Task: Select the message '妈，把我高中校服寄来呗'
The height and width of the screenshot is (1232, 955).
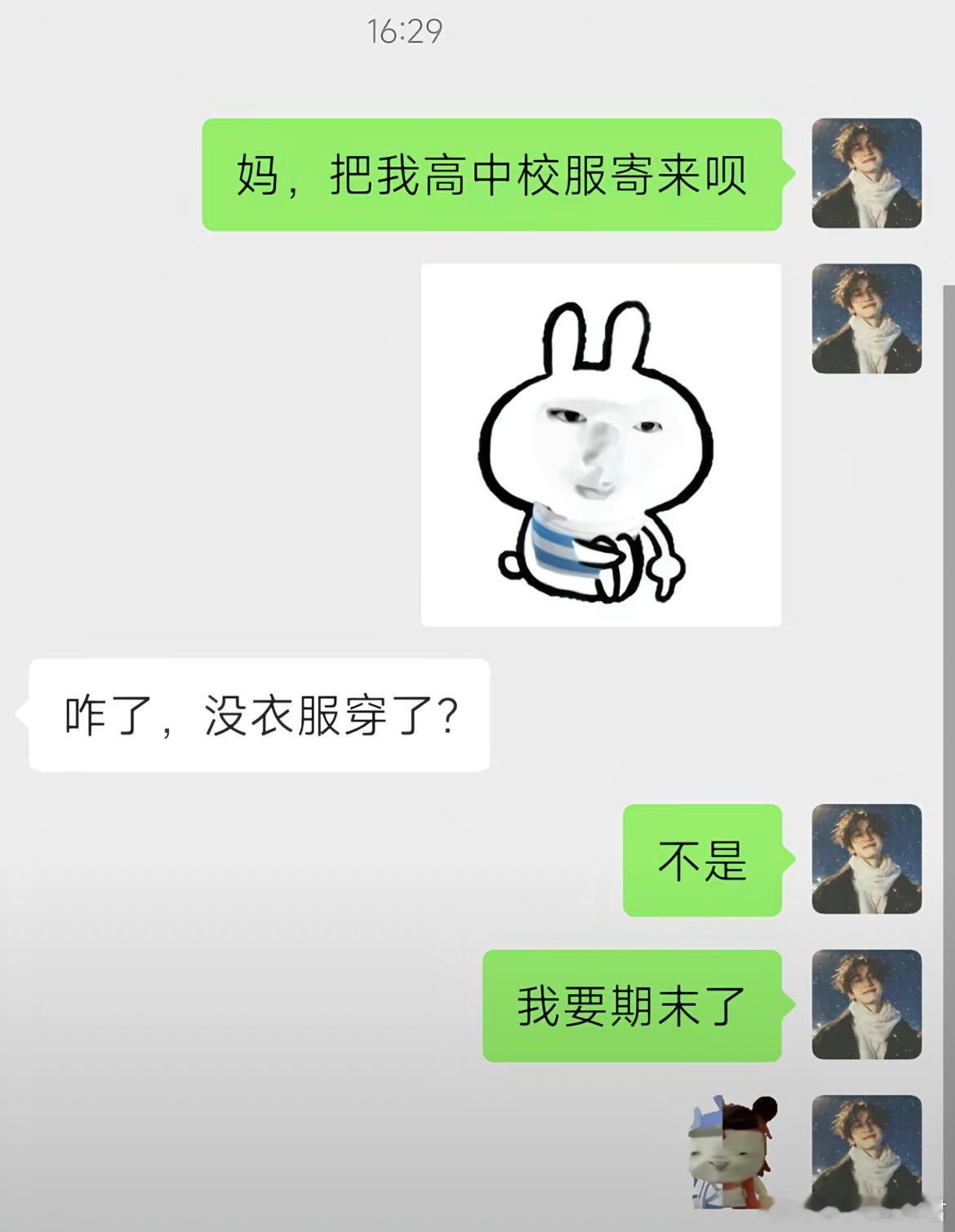Action: click(490, 173)
